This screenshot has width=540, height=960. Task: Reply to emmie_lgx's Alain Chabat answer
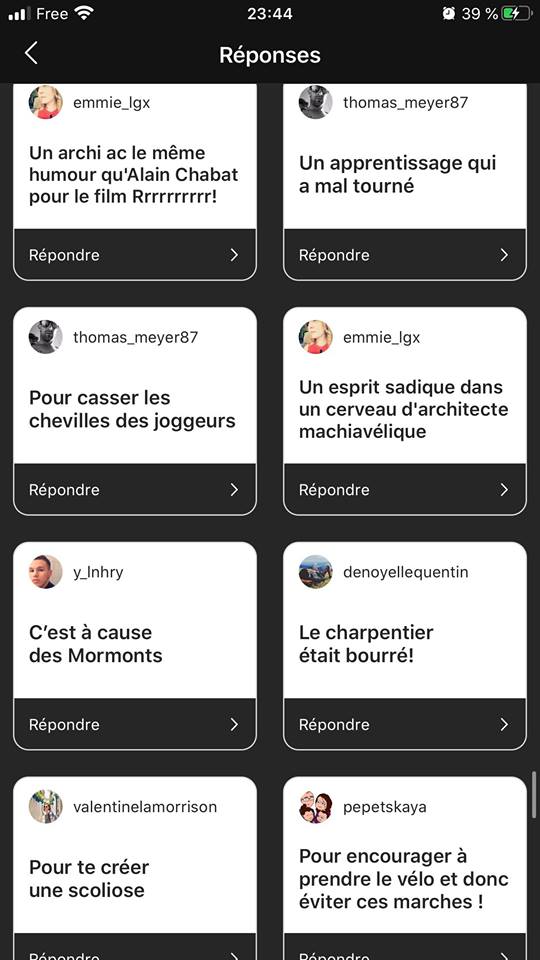(135, 255)
